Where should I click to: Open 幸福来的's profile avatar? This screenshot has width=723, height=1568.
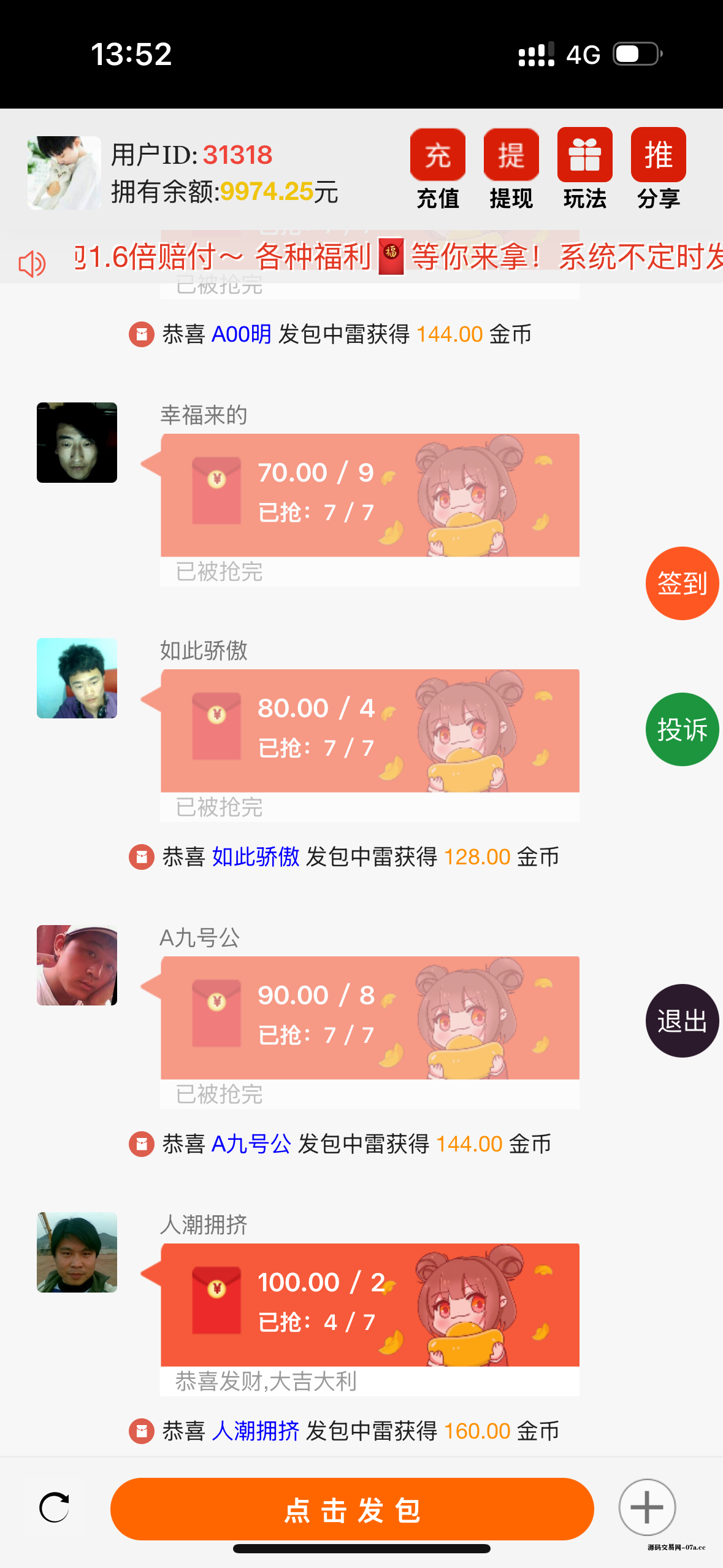point(76,443)
